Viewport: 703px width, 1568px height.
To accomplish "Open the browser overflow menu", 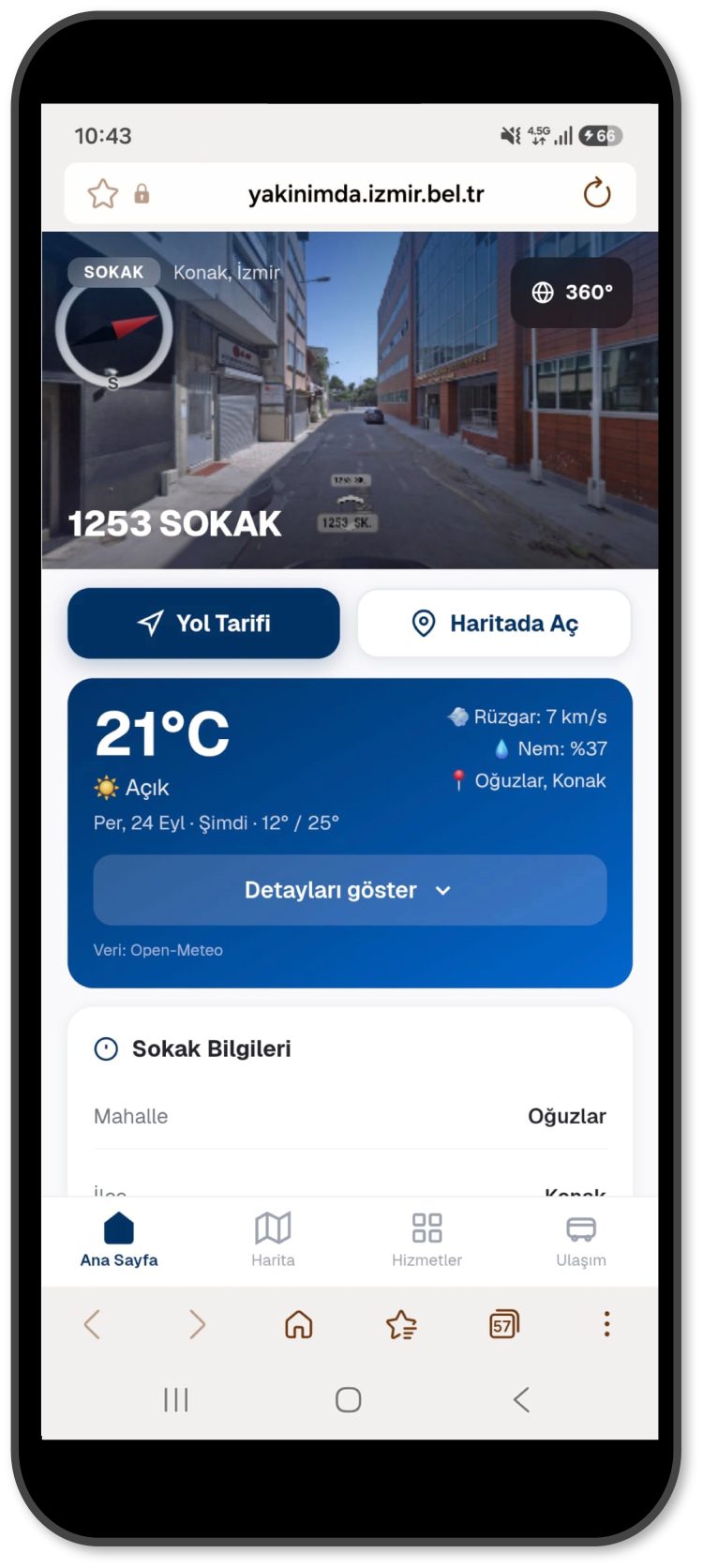I will point(607,1324).
